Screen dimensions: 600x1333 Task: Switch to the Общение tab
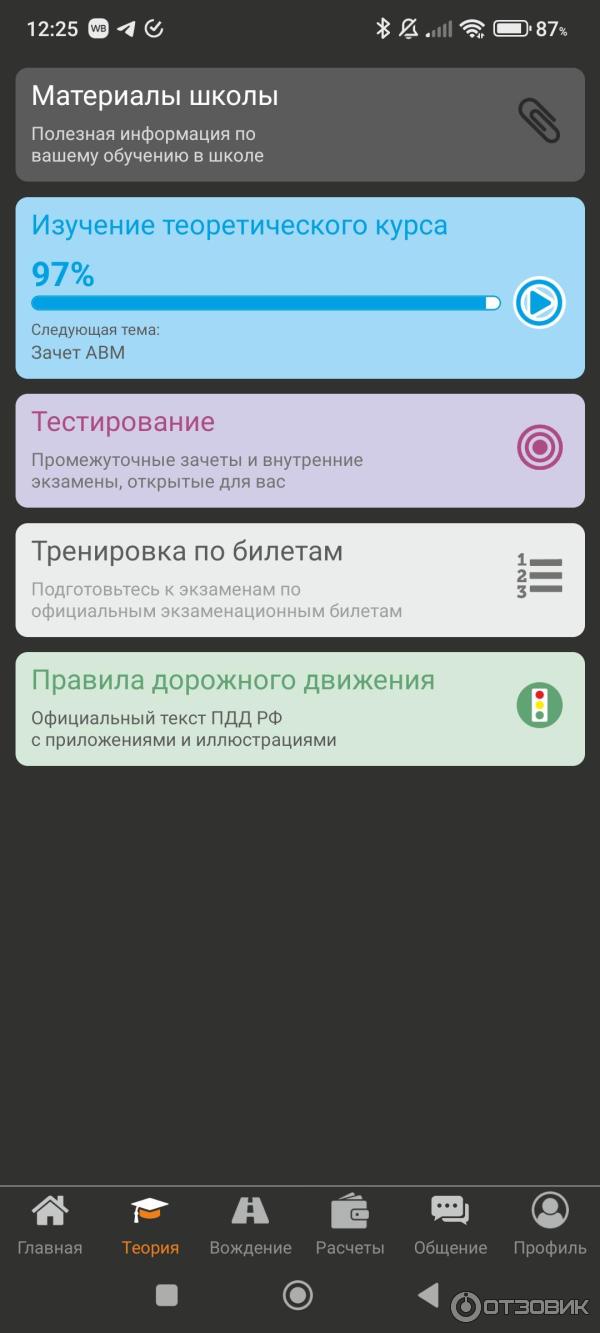450,1225
